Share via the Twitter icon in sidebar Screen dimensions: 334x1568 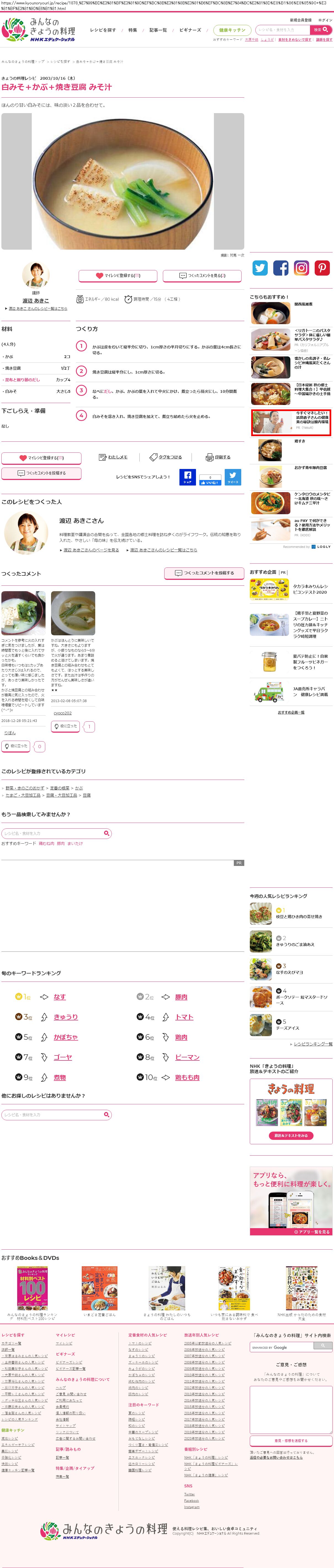pos(260,268)
